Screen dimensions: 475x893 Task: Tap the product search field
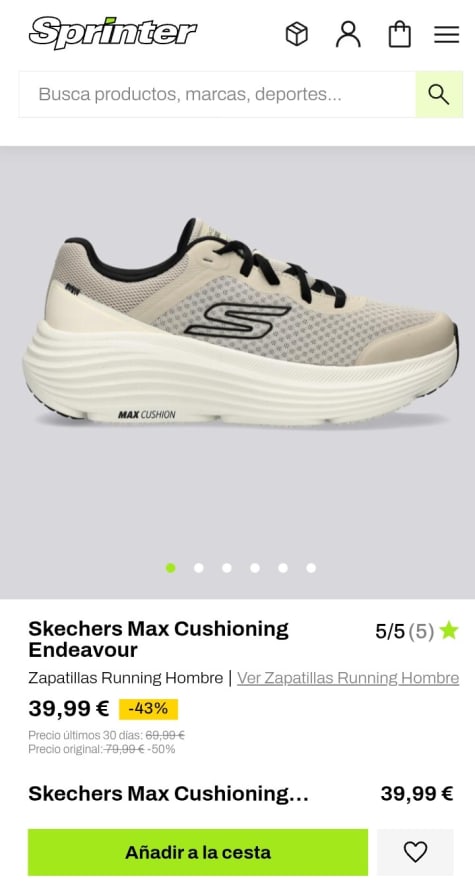(x=217, y=95)
